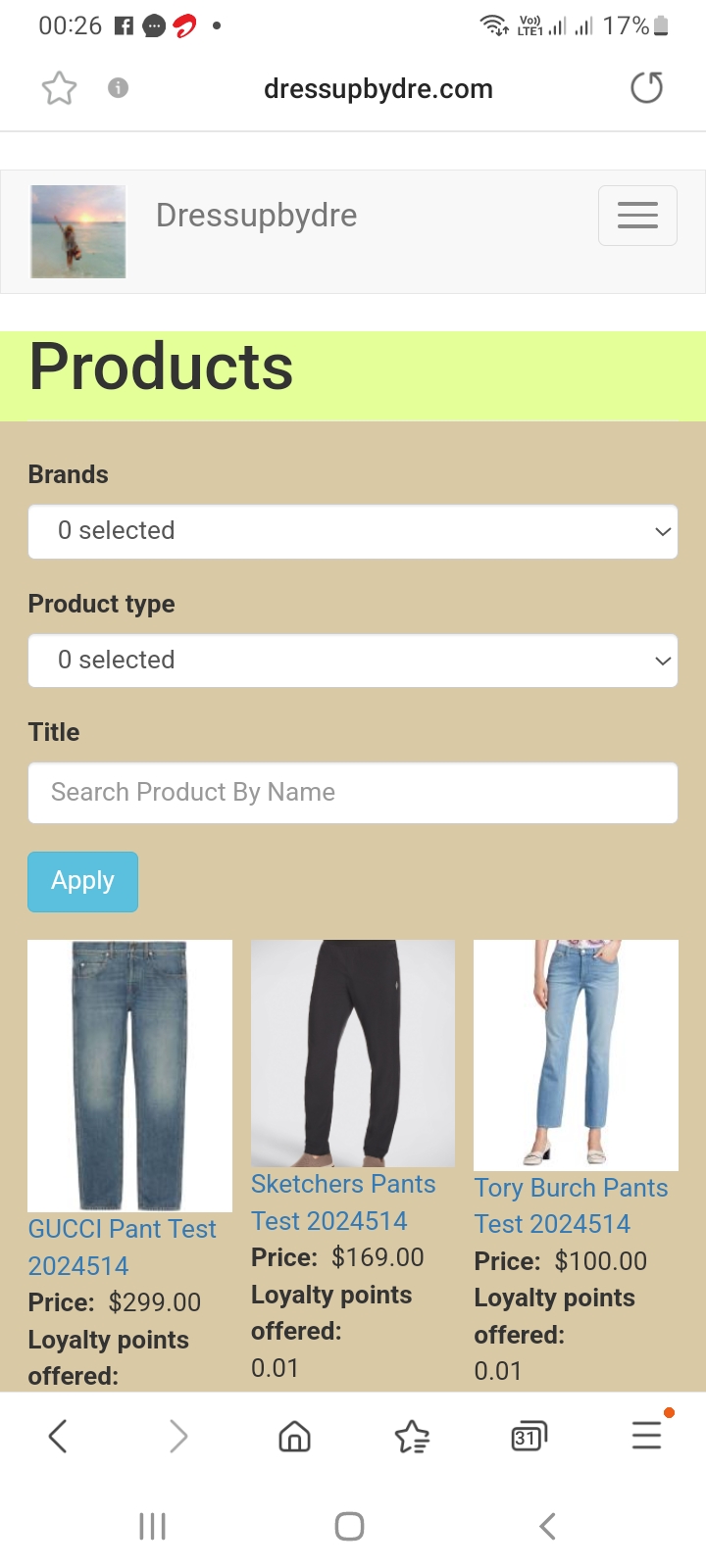This screenshot has width=706, height=1568.
Task: Reload the page
Action: tap(646, 88)
